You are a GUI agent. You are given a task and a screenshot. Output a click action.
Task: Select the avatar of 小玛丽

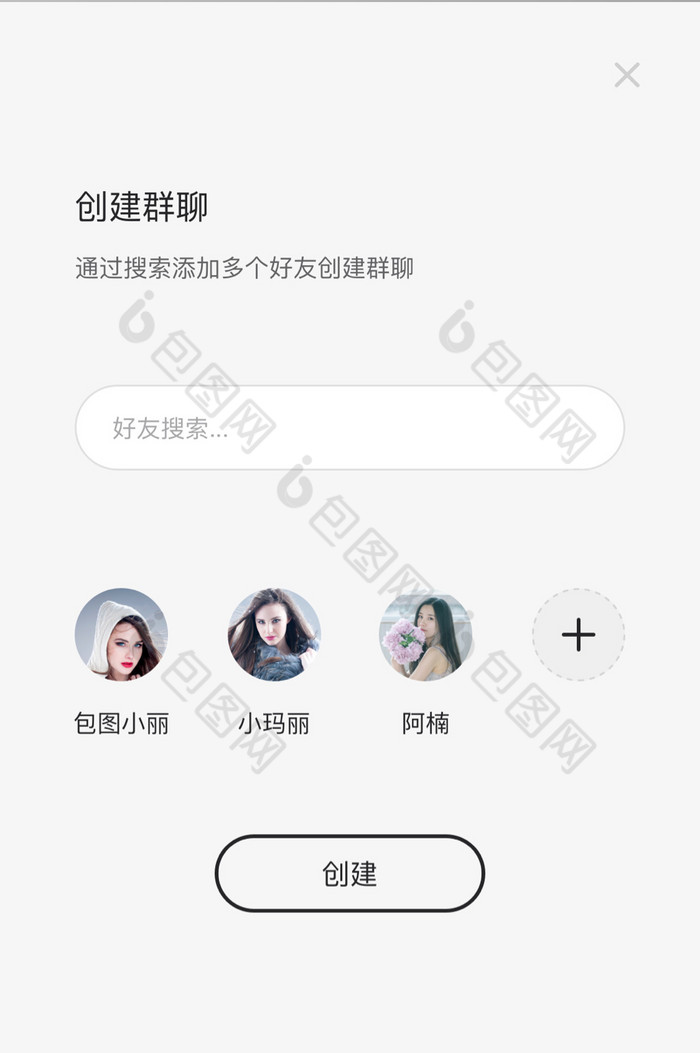(274, 634)
